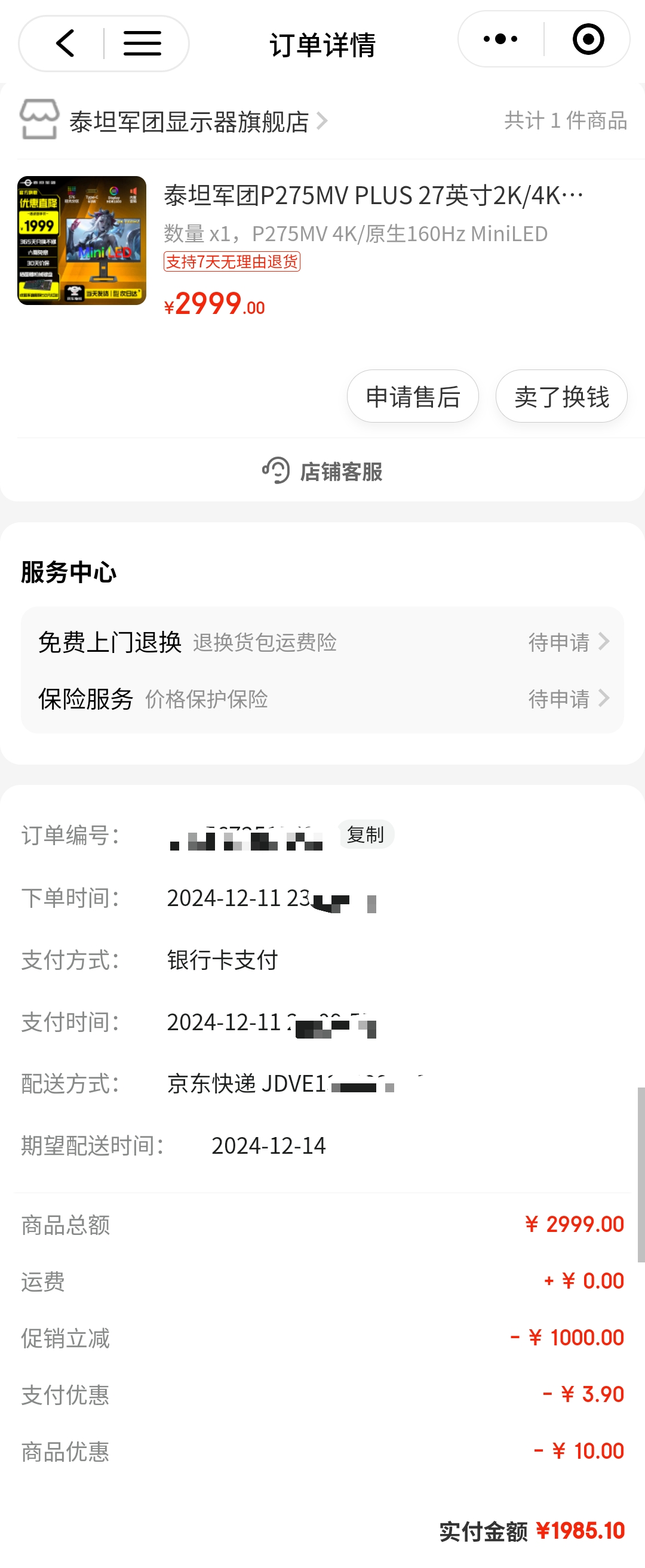The height and width of the screenshot is (1568, 645).
Task: Go back from order details
Action: pos(65,43)
